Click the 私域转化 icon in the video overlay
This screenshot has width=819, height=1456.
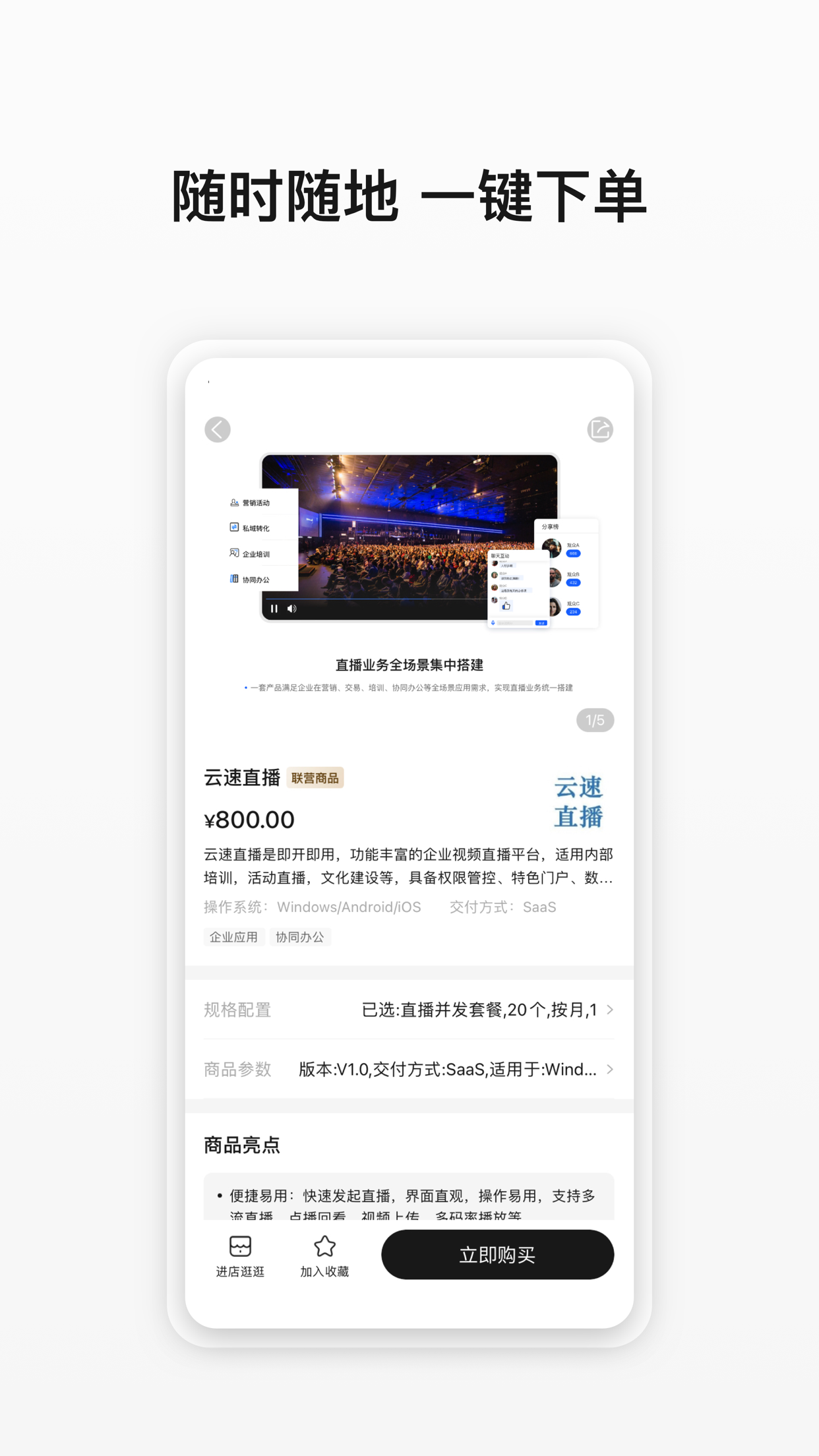point(233,528)
